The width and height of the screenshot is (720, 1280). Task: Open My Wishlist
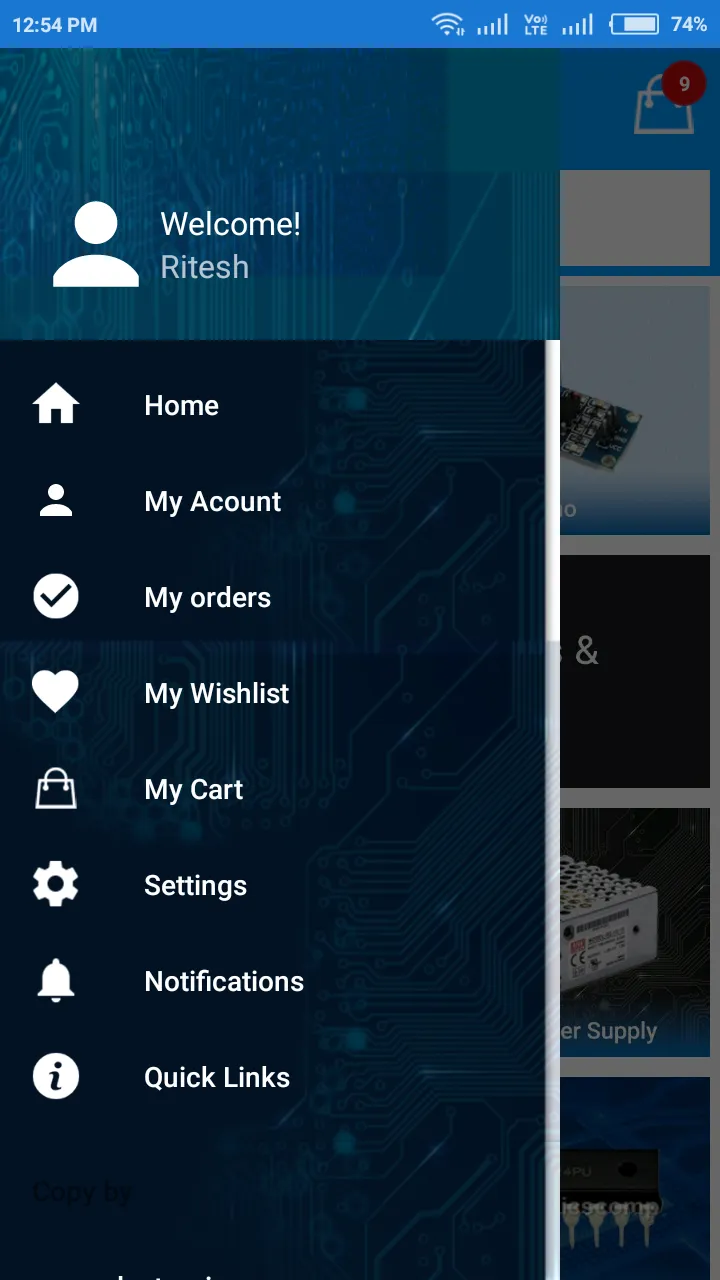[x=216, y=694]
